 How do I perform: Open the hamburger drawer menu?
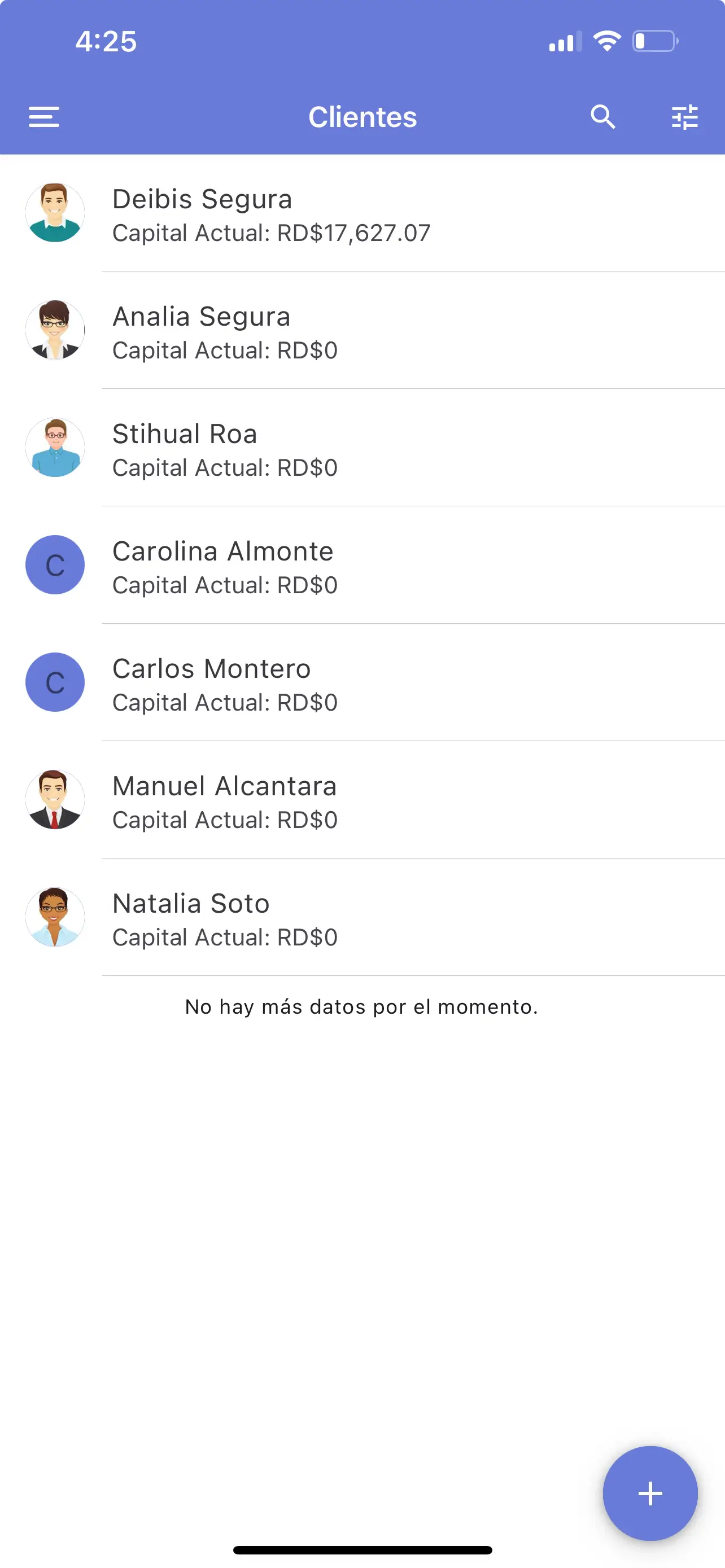tap(44, 117)
